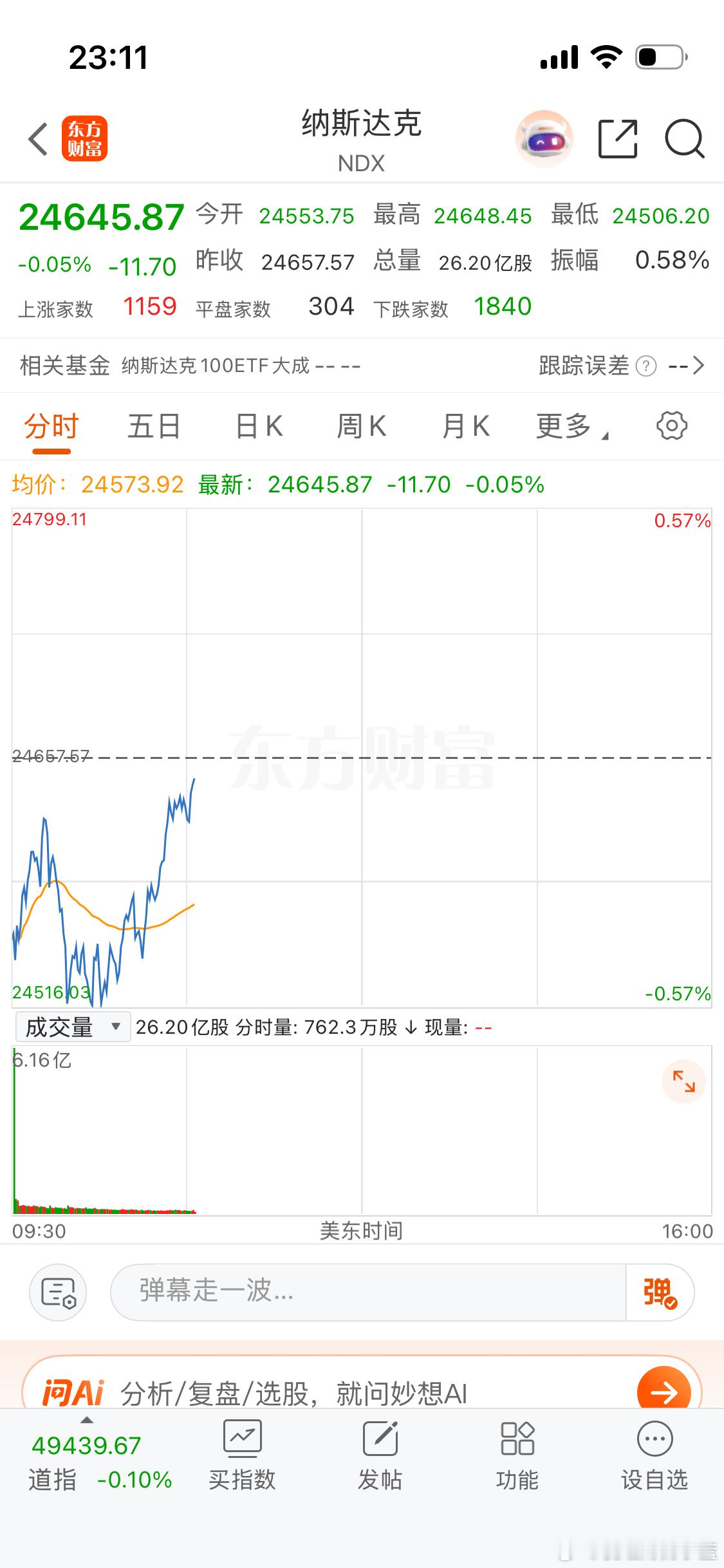
Task: Expand the volume chart to fullscreen
Action: pos(684,1081)
